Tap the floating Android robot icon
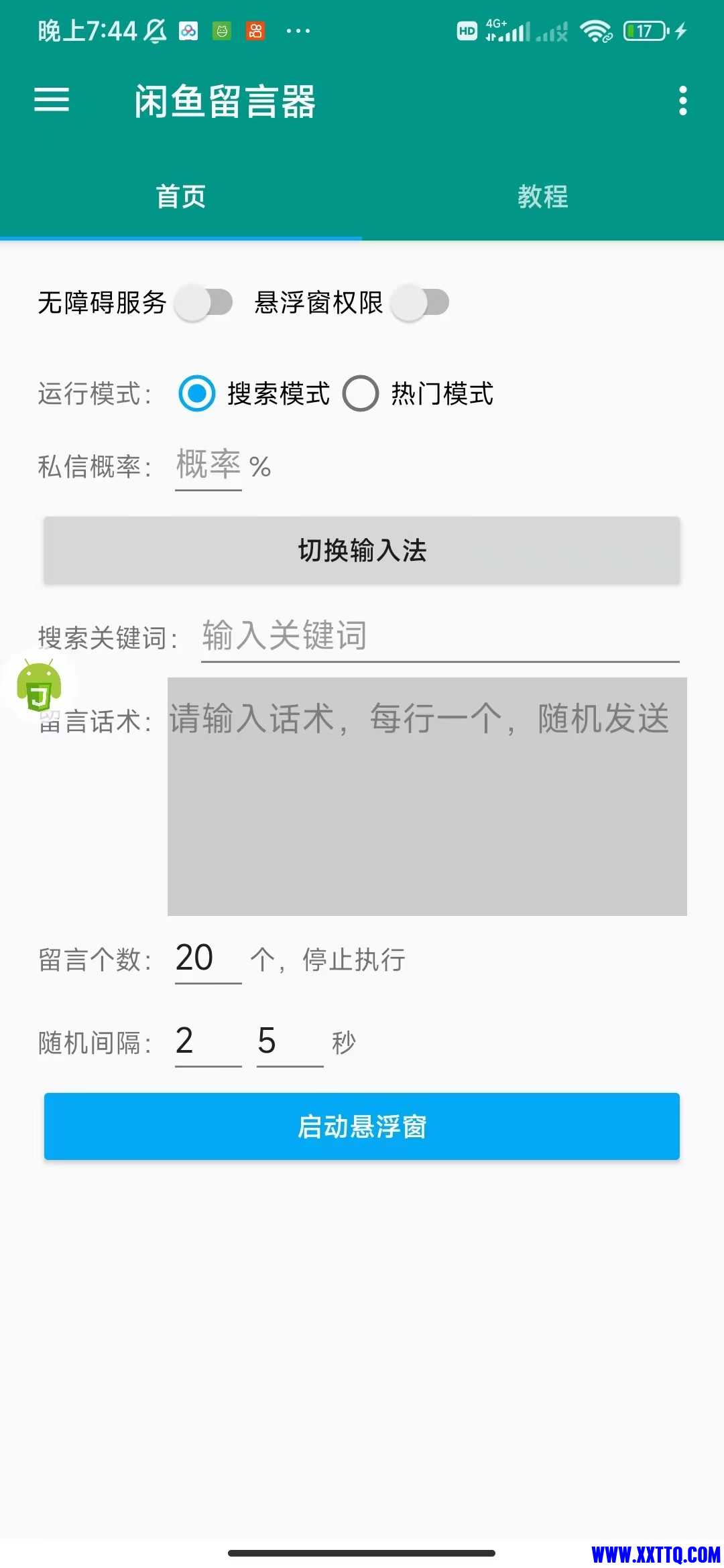The image size is (724, 1568). [x=40, y=685]
